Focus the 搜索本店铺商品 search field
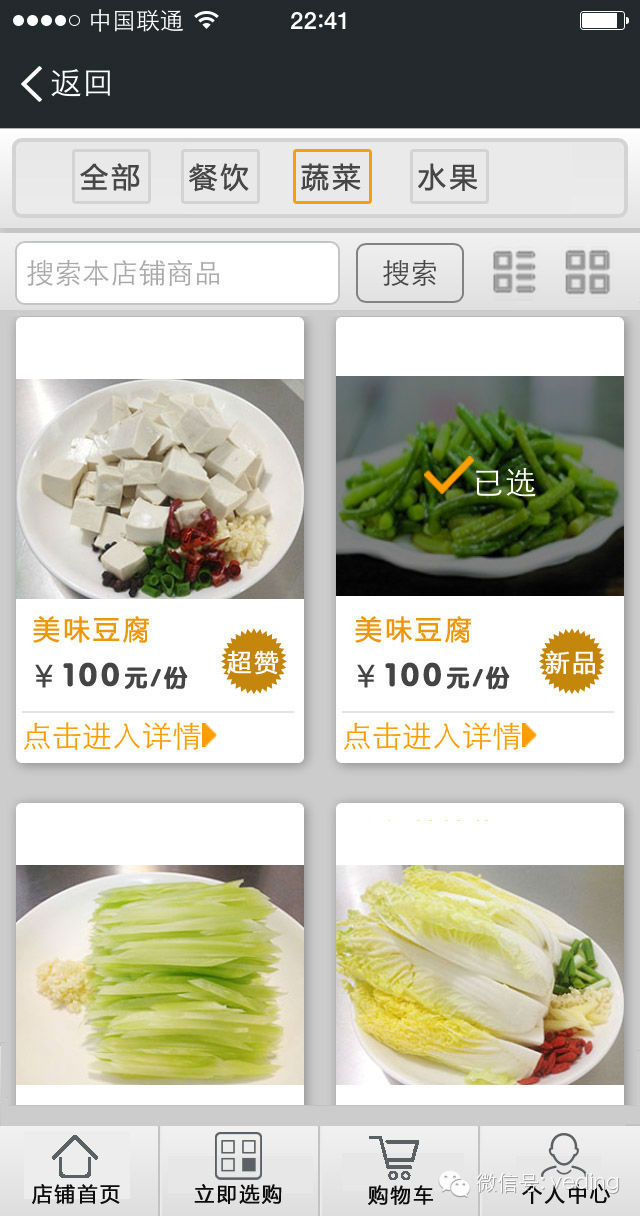The height and width of the screenshot is (1216, 640). tap(177, 273)
